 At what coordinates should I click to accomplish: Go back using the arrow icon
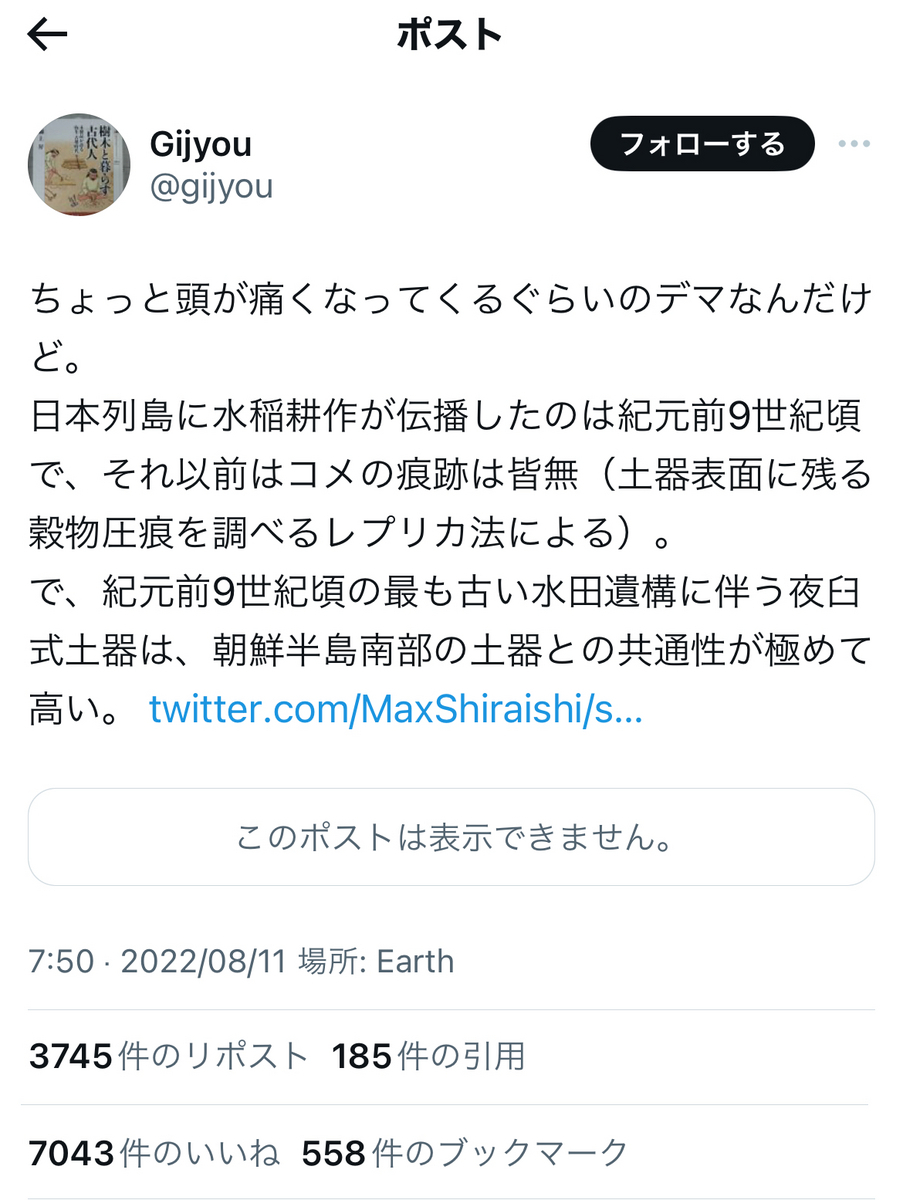(x=48, y=36)
